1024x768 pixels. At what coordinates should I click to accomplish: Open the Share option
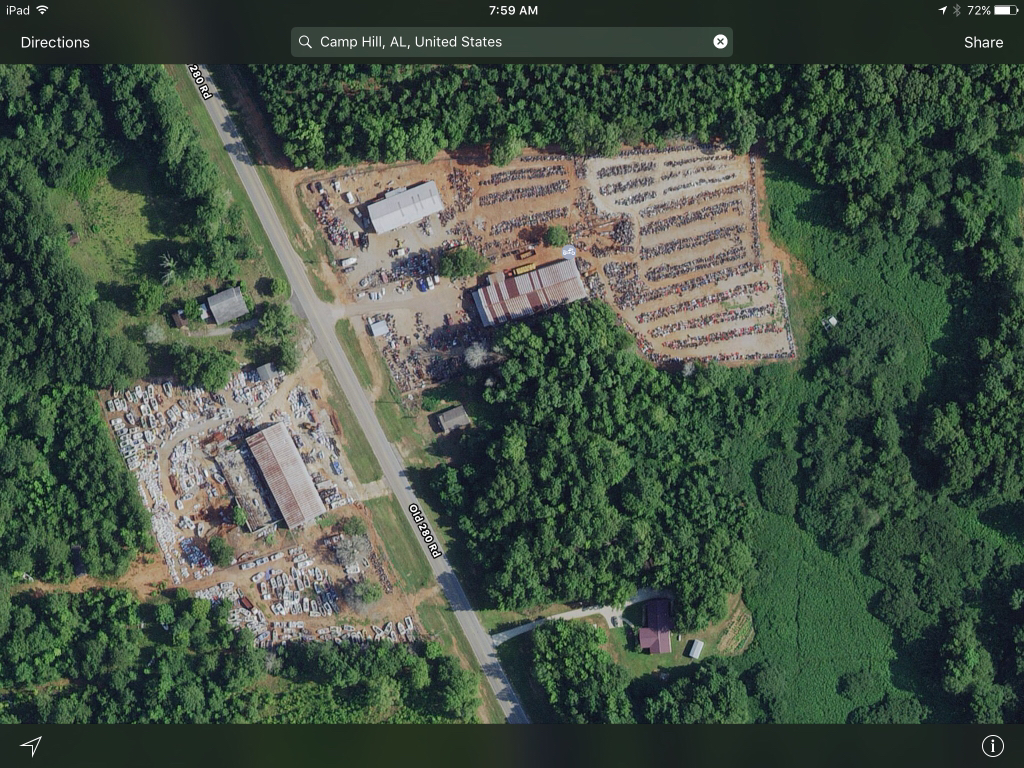[983, 42]
